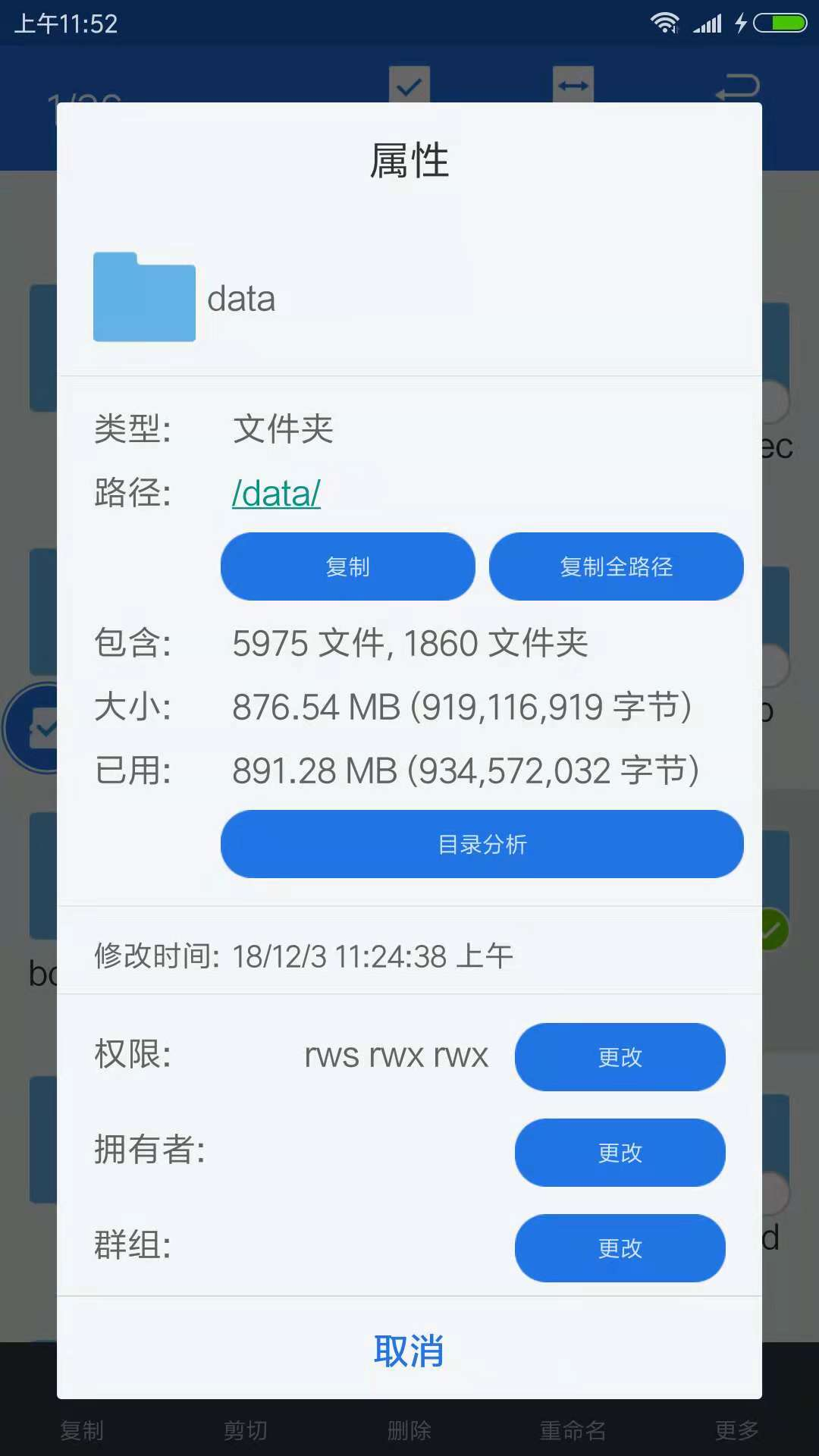Tap the 复制 button under the path
819x1456 pixels.
click(x=348, y=566)
